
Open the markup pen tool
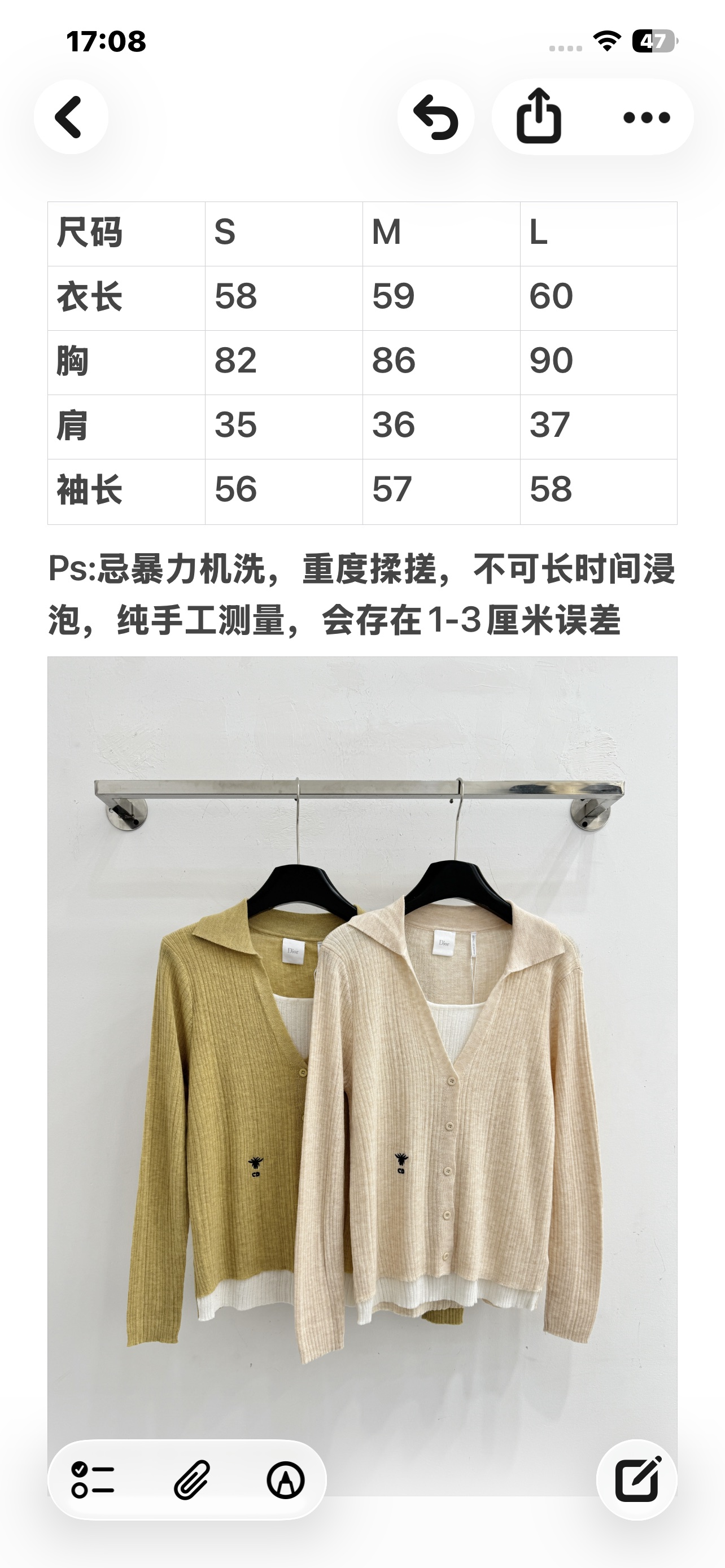coord(286,1479)
